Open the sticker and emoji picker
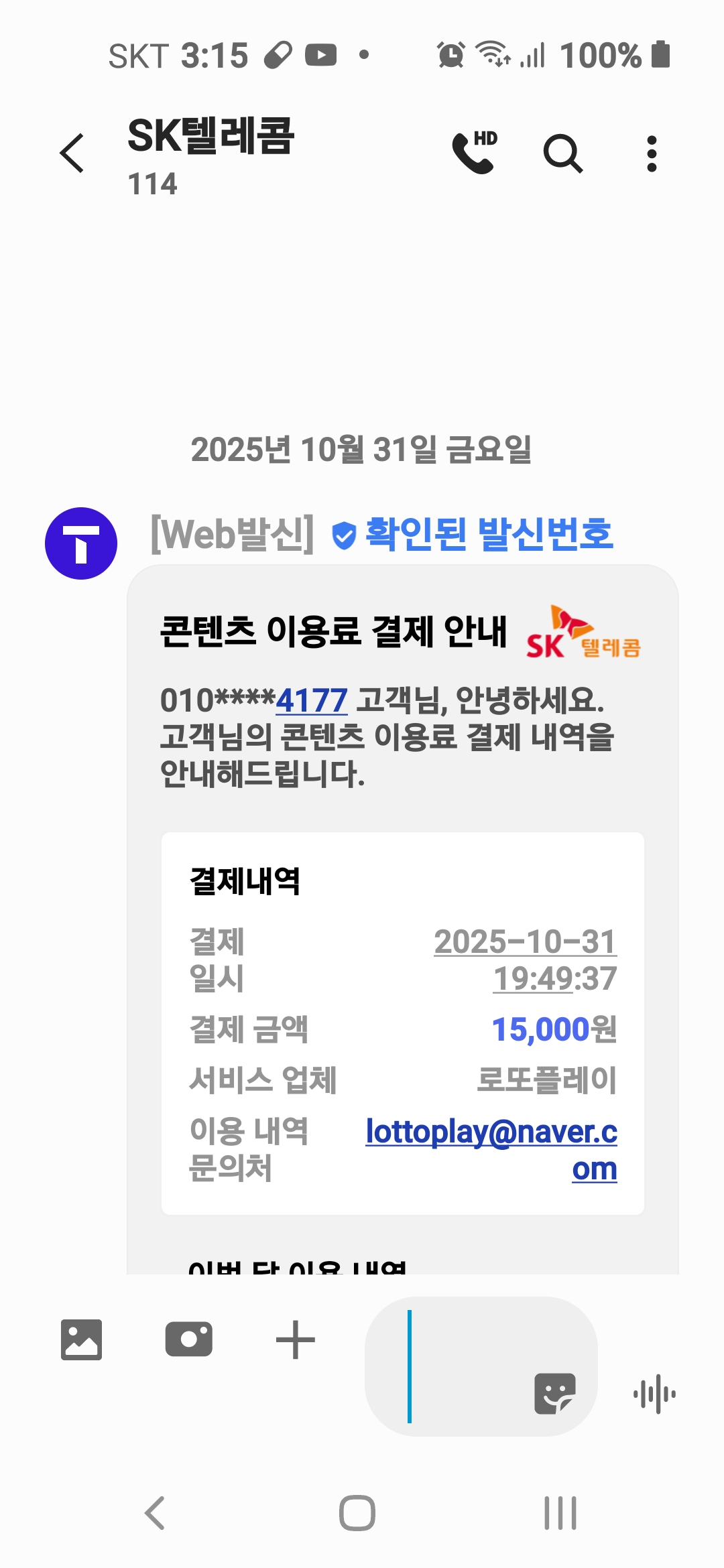 pos(554,1394)
